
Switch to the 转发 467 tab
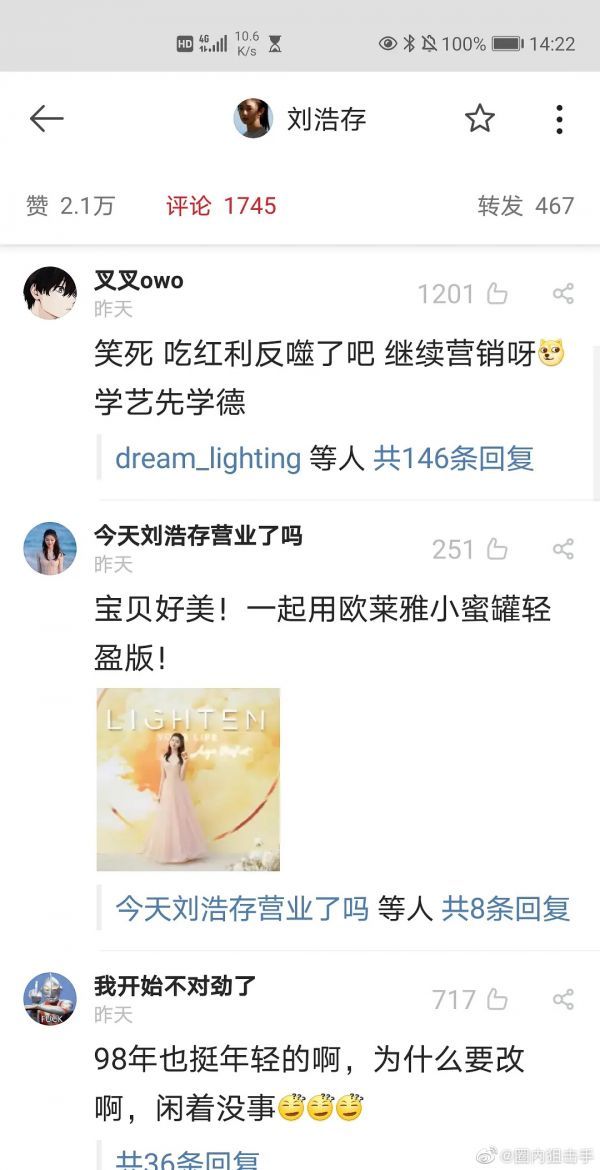pos(526,205)
